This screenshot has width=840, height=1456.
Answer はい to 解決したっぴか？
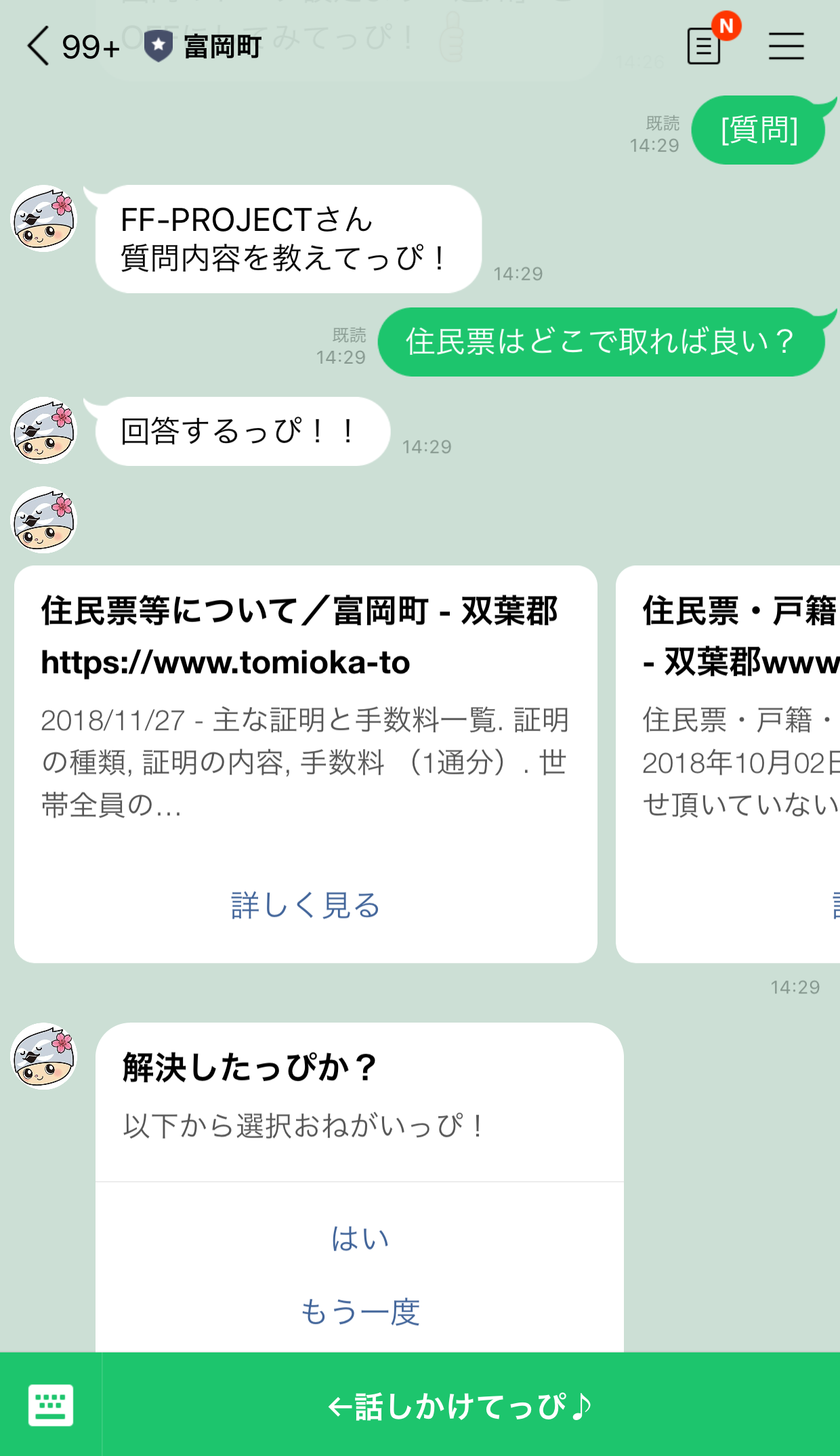point(360,1238)
